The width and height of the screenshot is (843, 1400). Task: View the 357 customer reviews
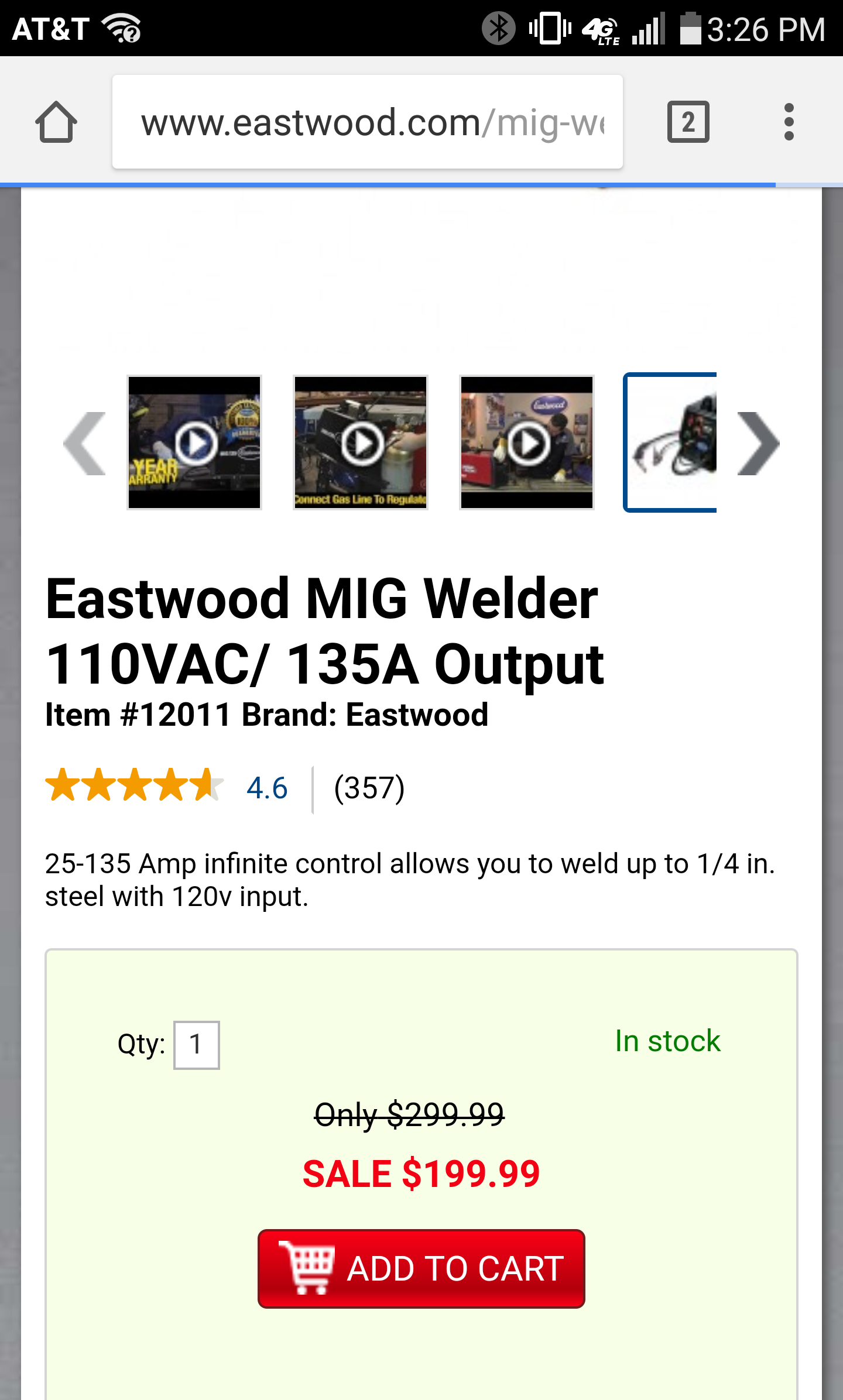[x=369, y=788]
